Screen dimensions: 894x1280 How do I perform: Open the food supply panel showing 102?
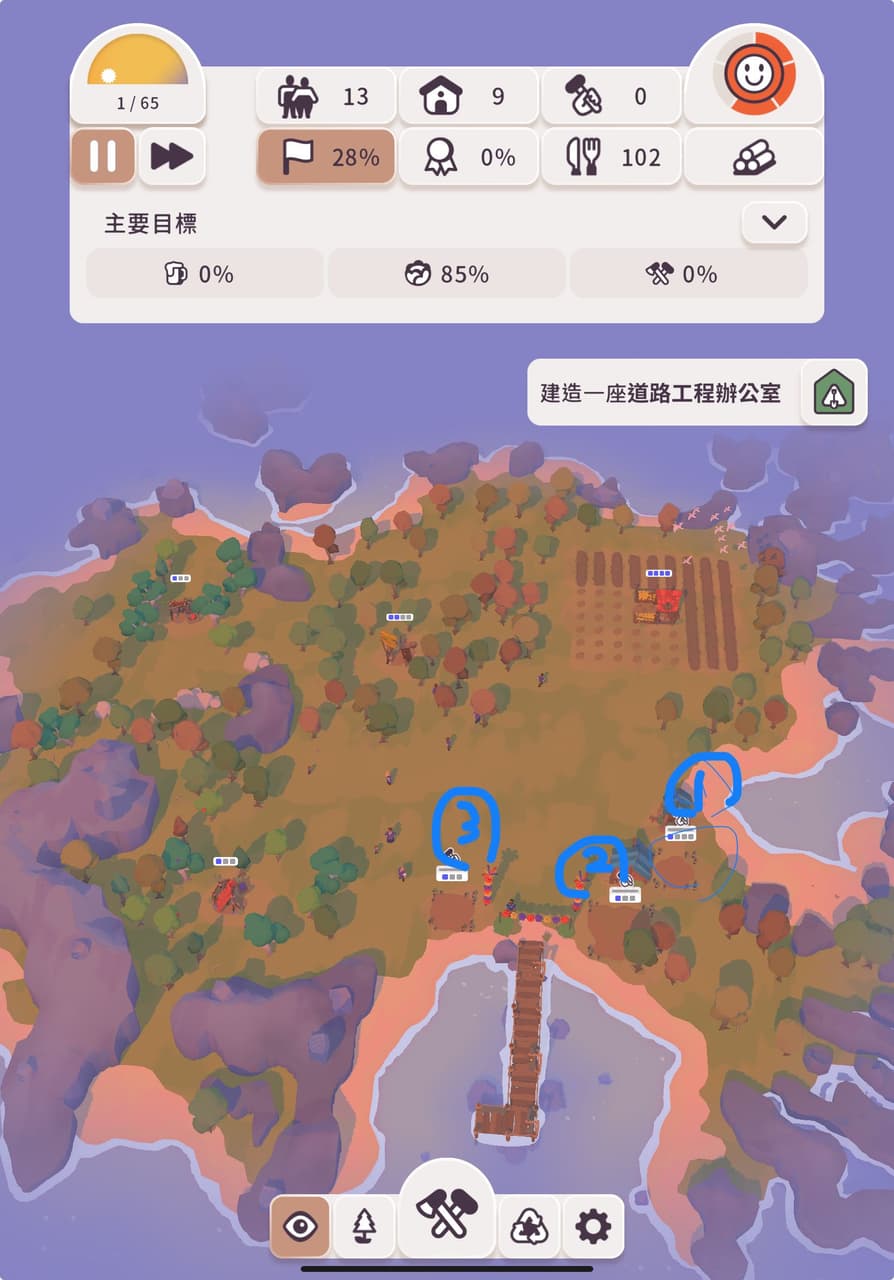click(609, 157)
